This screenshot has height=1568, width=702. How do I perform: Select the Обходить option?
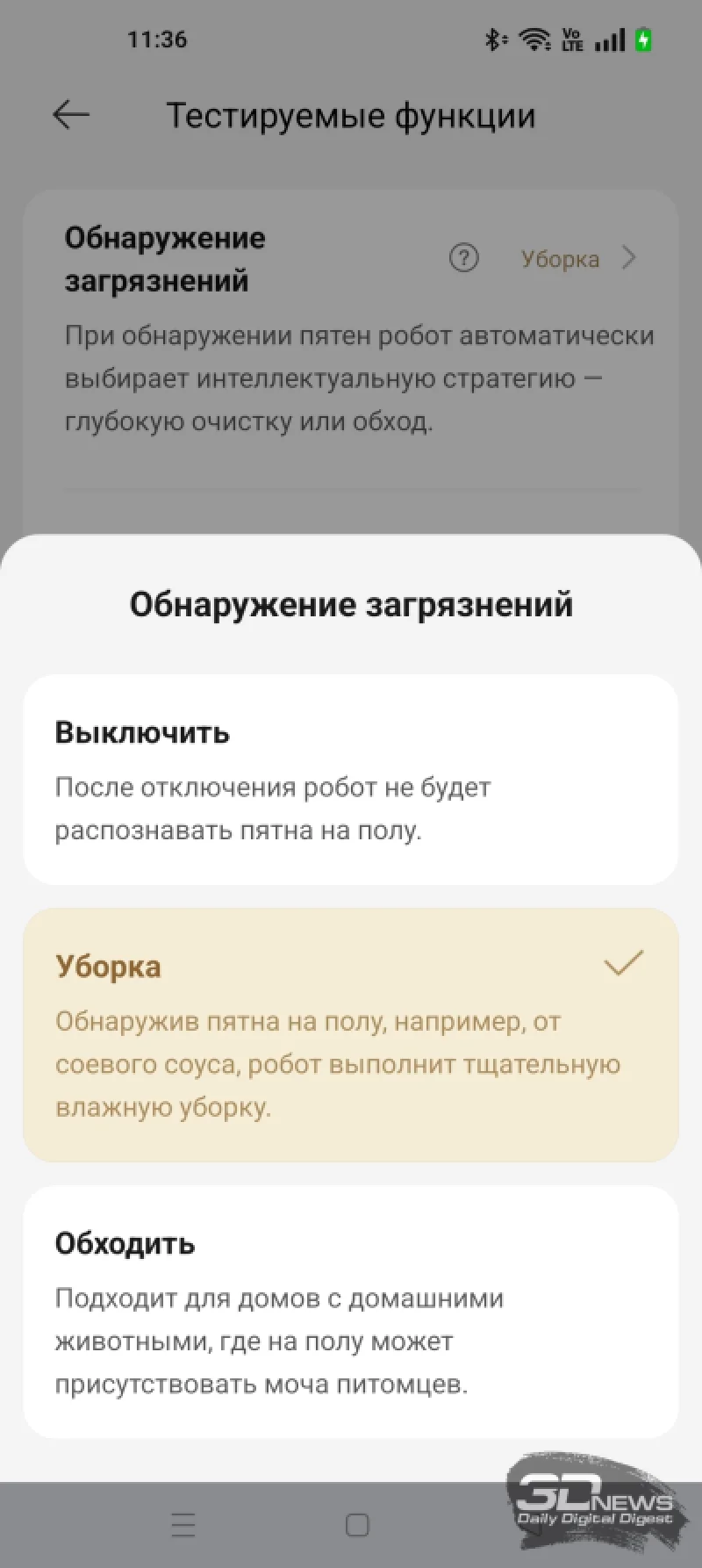pos(351,1312)
